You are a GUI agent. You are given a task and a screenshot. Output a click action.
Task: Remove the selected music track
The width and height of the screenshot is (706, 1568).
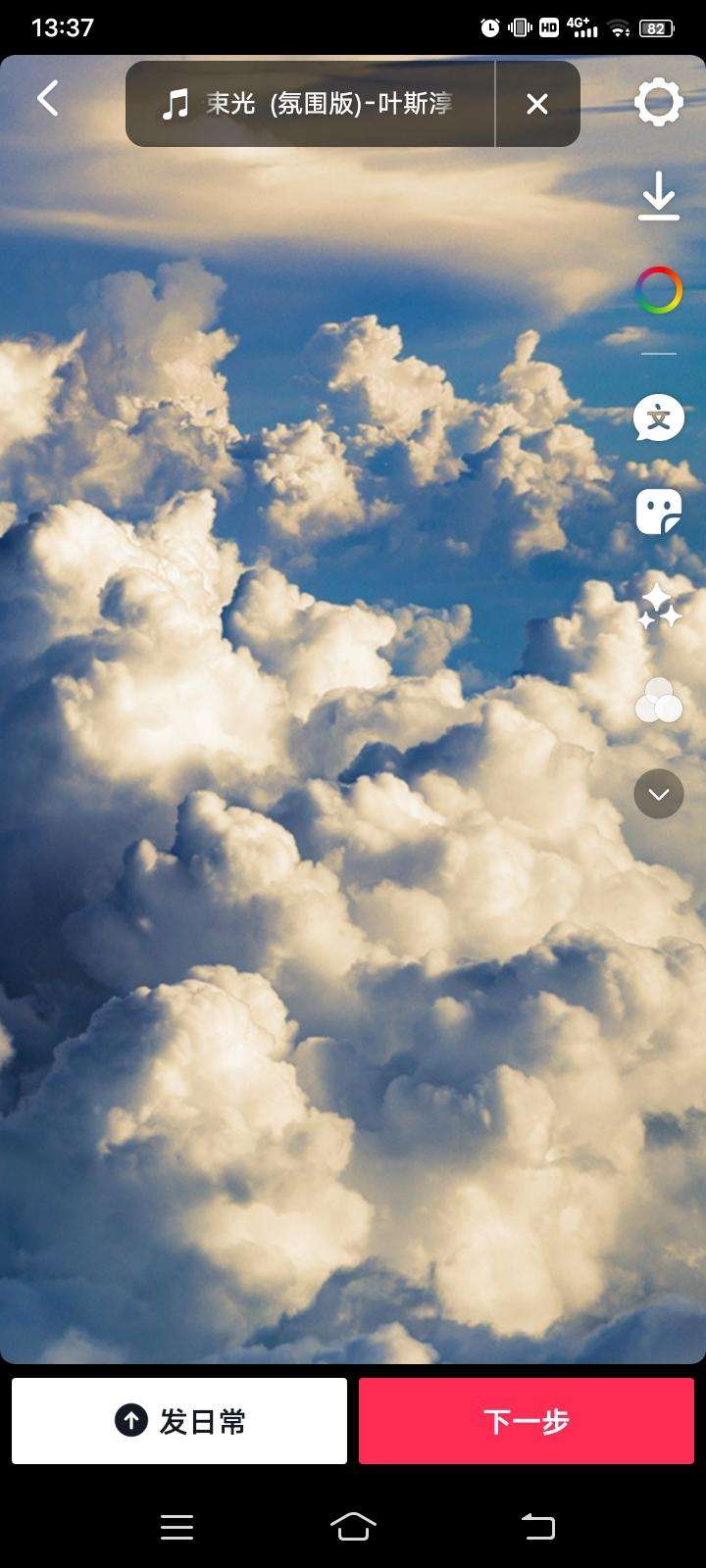[536, 104]
